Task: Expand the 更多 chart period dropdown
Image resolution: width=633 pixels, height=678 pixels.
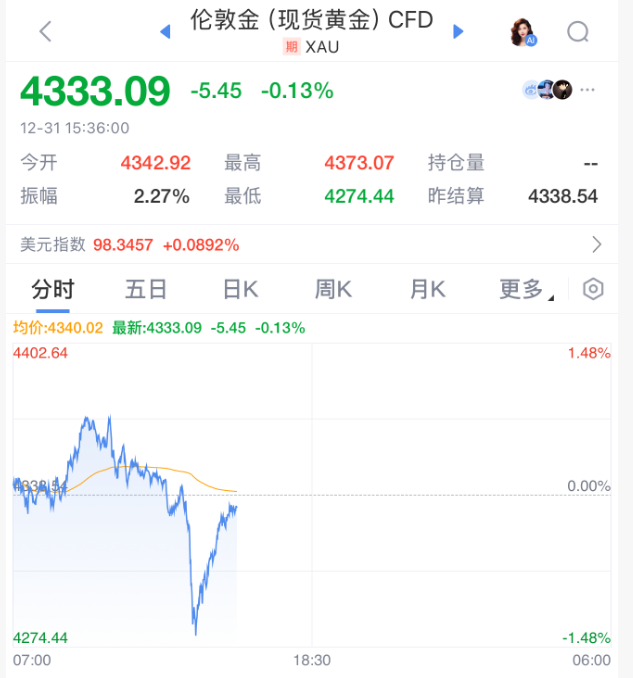Action: point(524,290)
